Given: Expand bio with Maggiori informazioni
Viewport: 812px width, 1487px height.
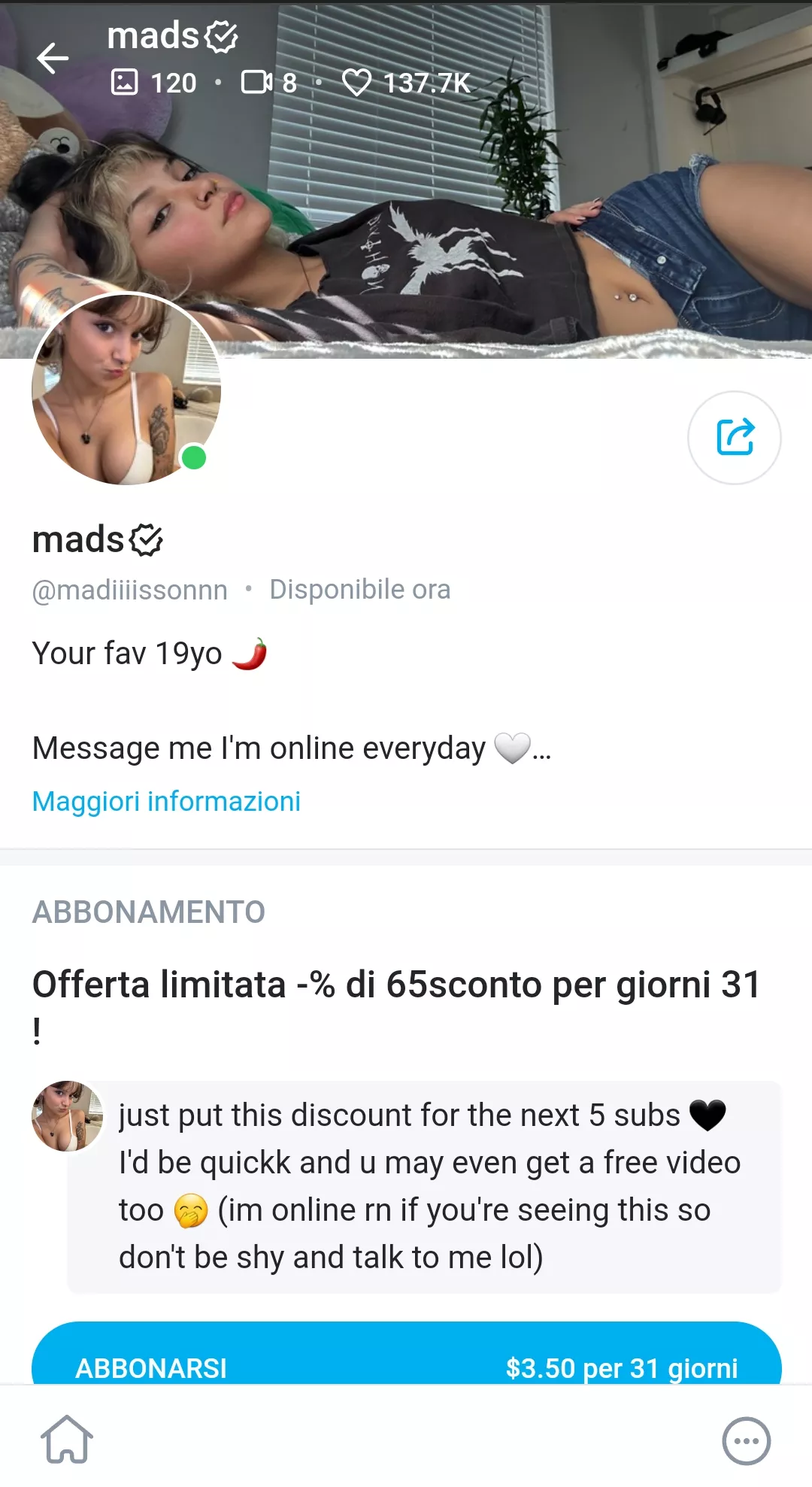Looking at the screenshot, I should pyautogui.click(x=166, y=801).
